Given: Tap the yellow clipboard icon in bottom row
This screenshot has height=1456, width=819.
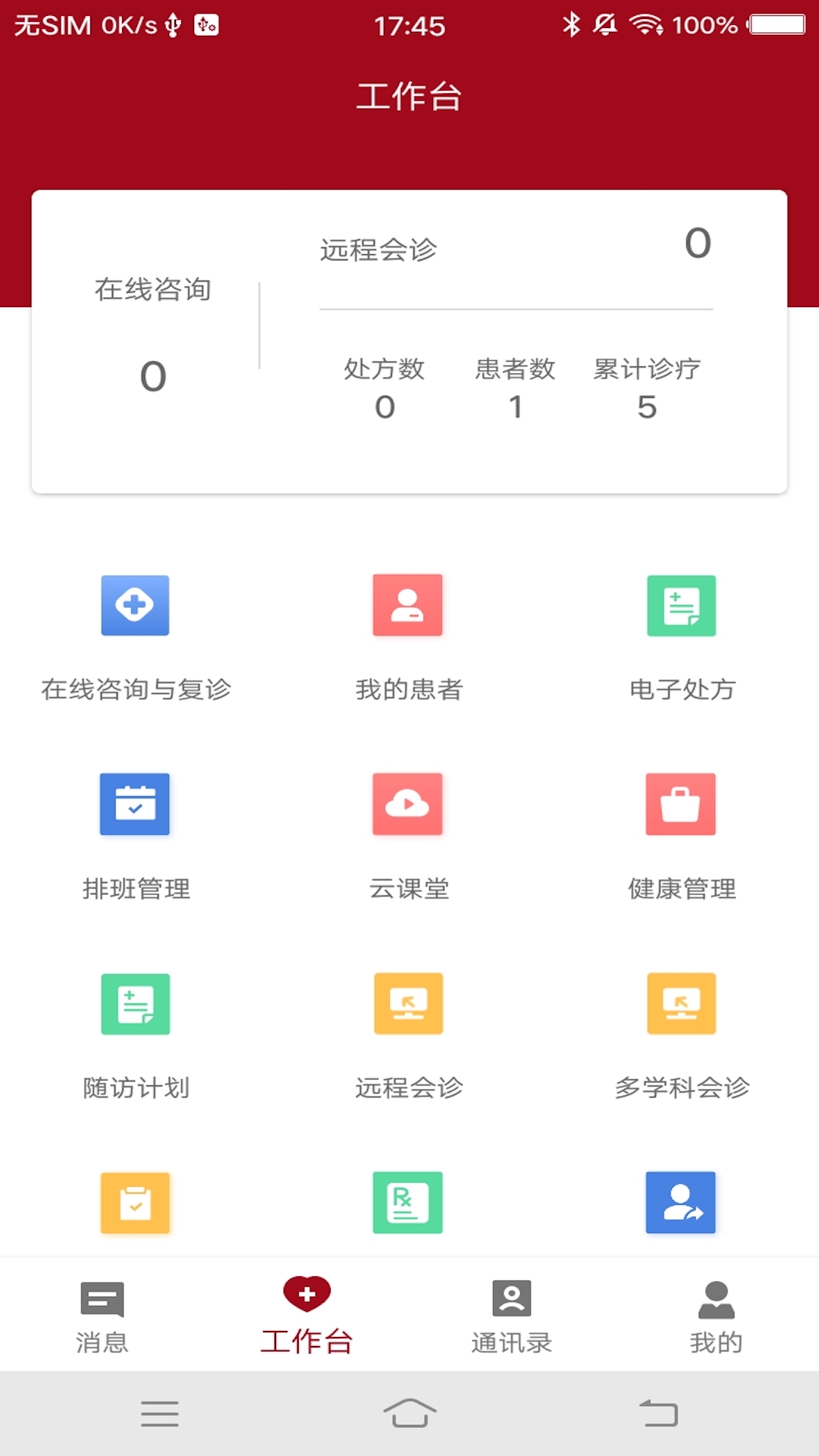Looking at the screenshot, I should [x=134, y=1203].
